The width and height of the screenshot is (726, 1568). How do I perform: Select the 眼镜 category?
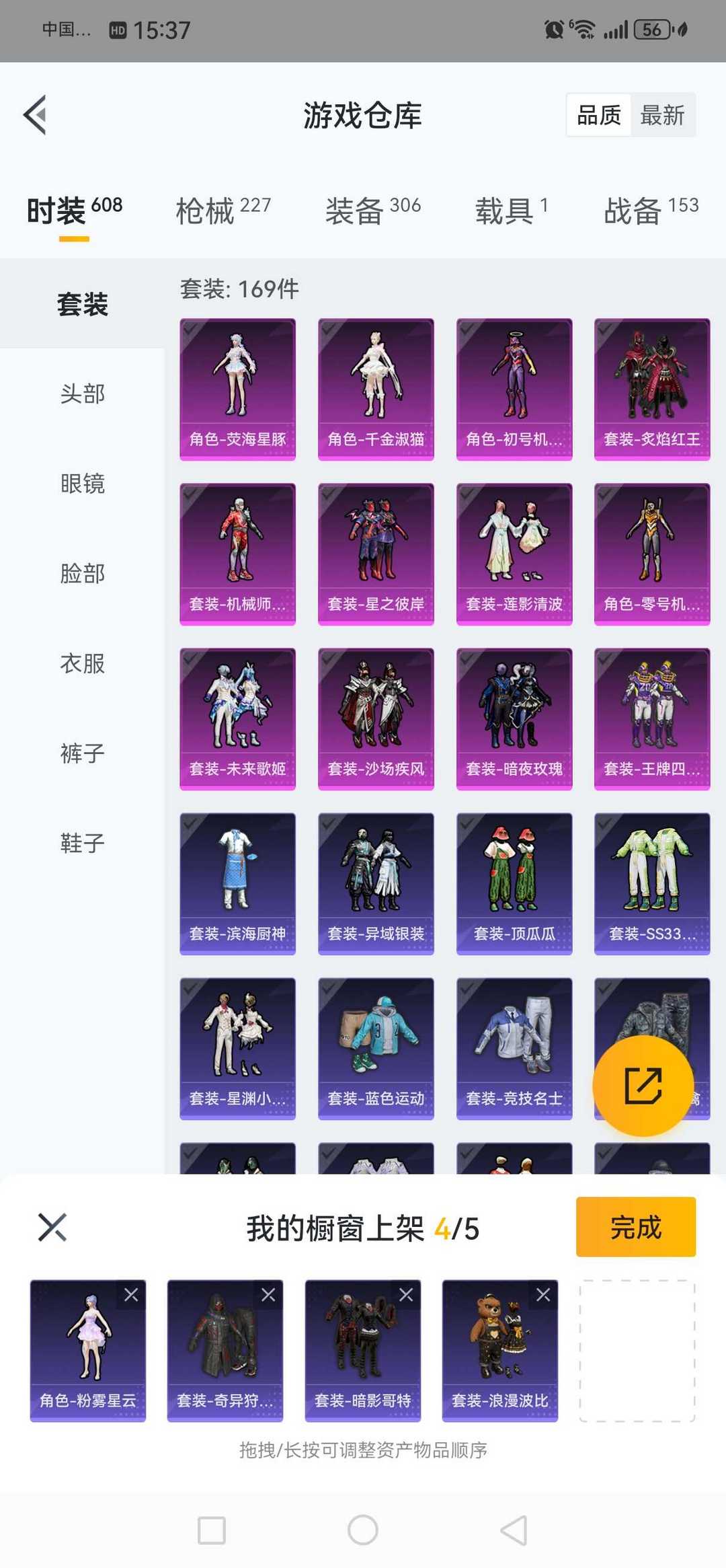point(82,484)
